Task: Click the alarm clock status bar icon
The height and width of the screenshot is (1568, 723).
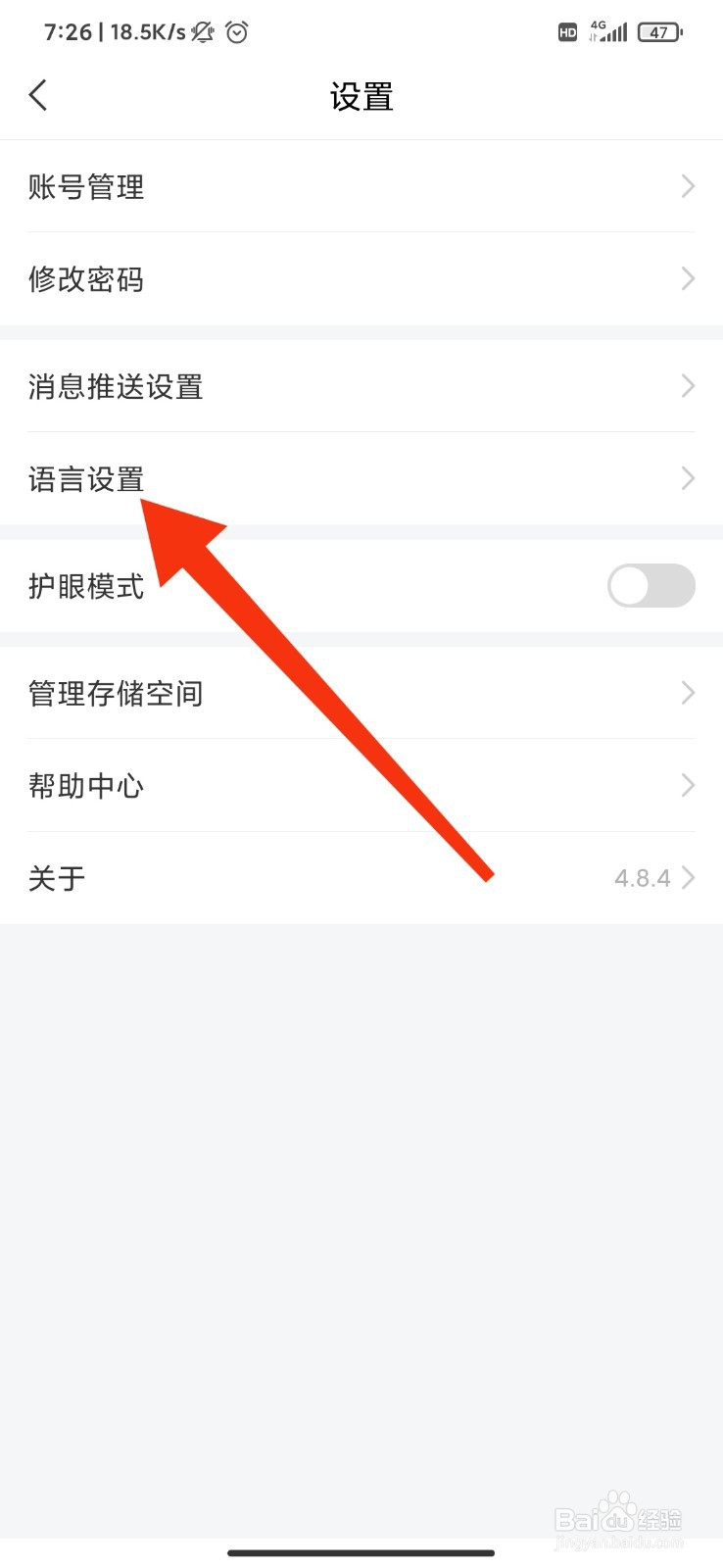Action: [x=236, y=32]
